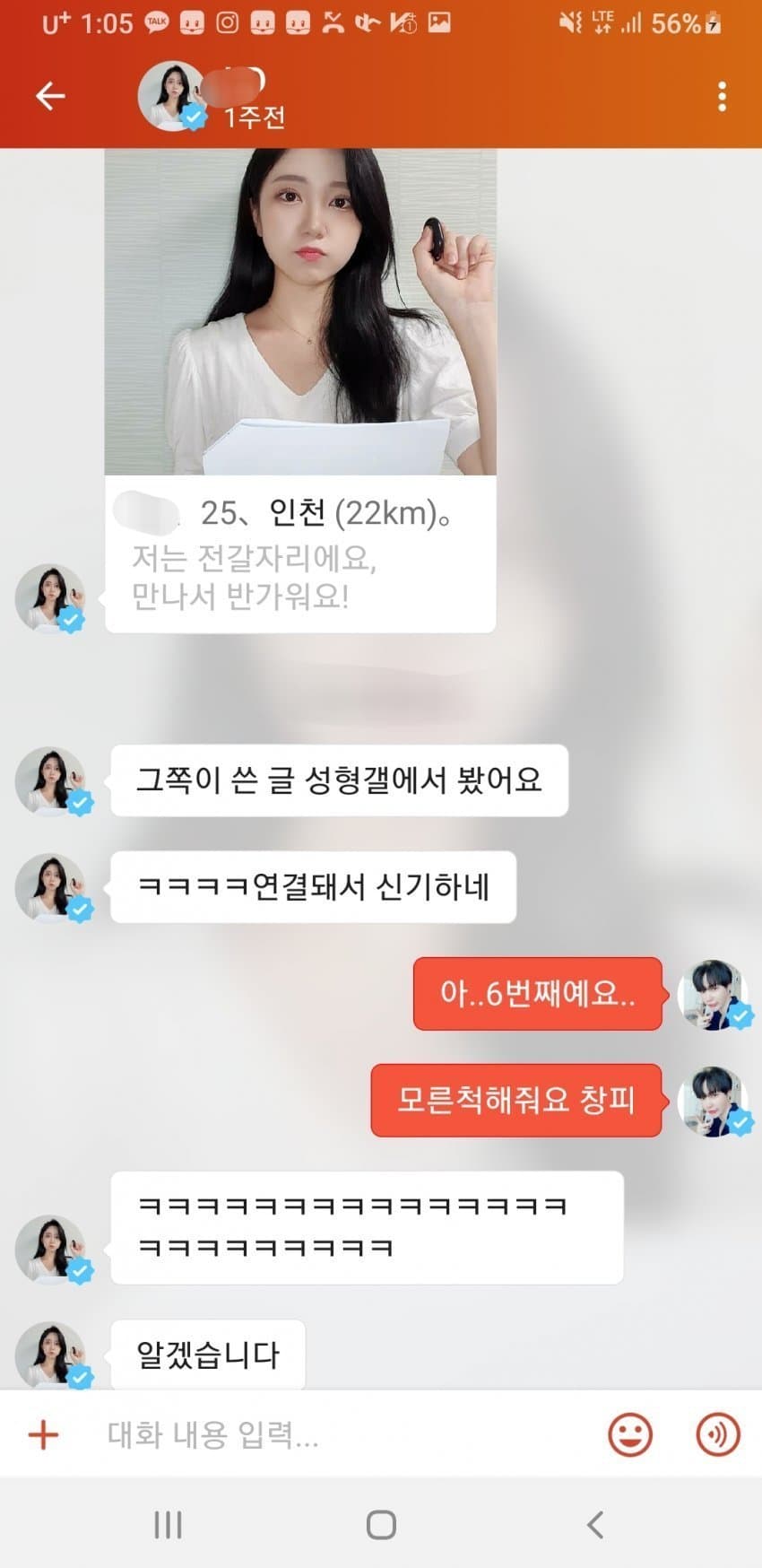Open the chat partner's profile photo in header
Image resolution: width=762 pixels, height=1568 pixels.
(170, 96)
